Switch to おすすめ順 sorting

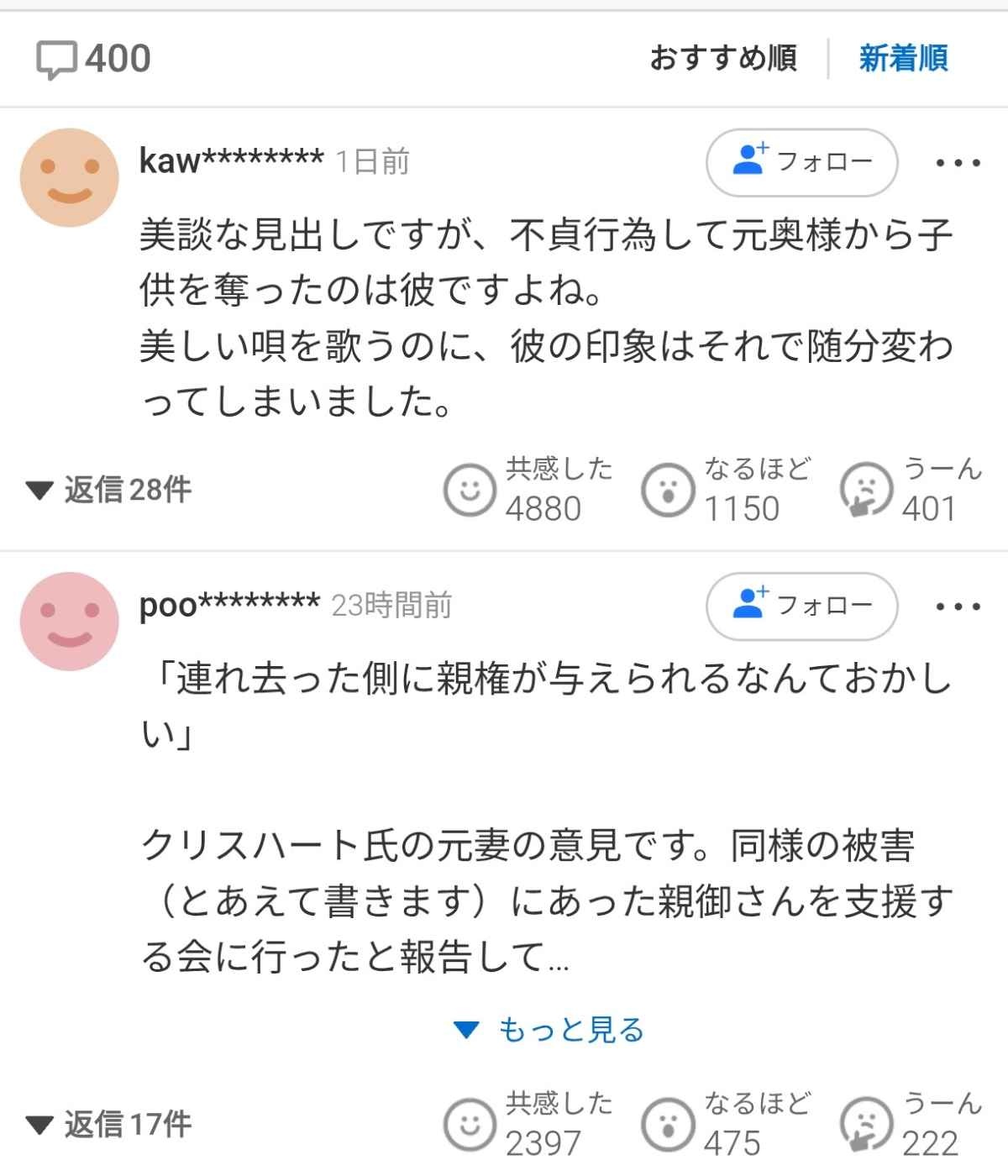click(x=723, y=58)
